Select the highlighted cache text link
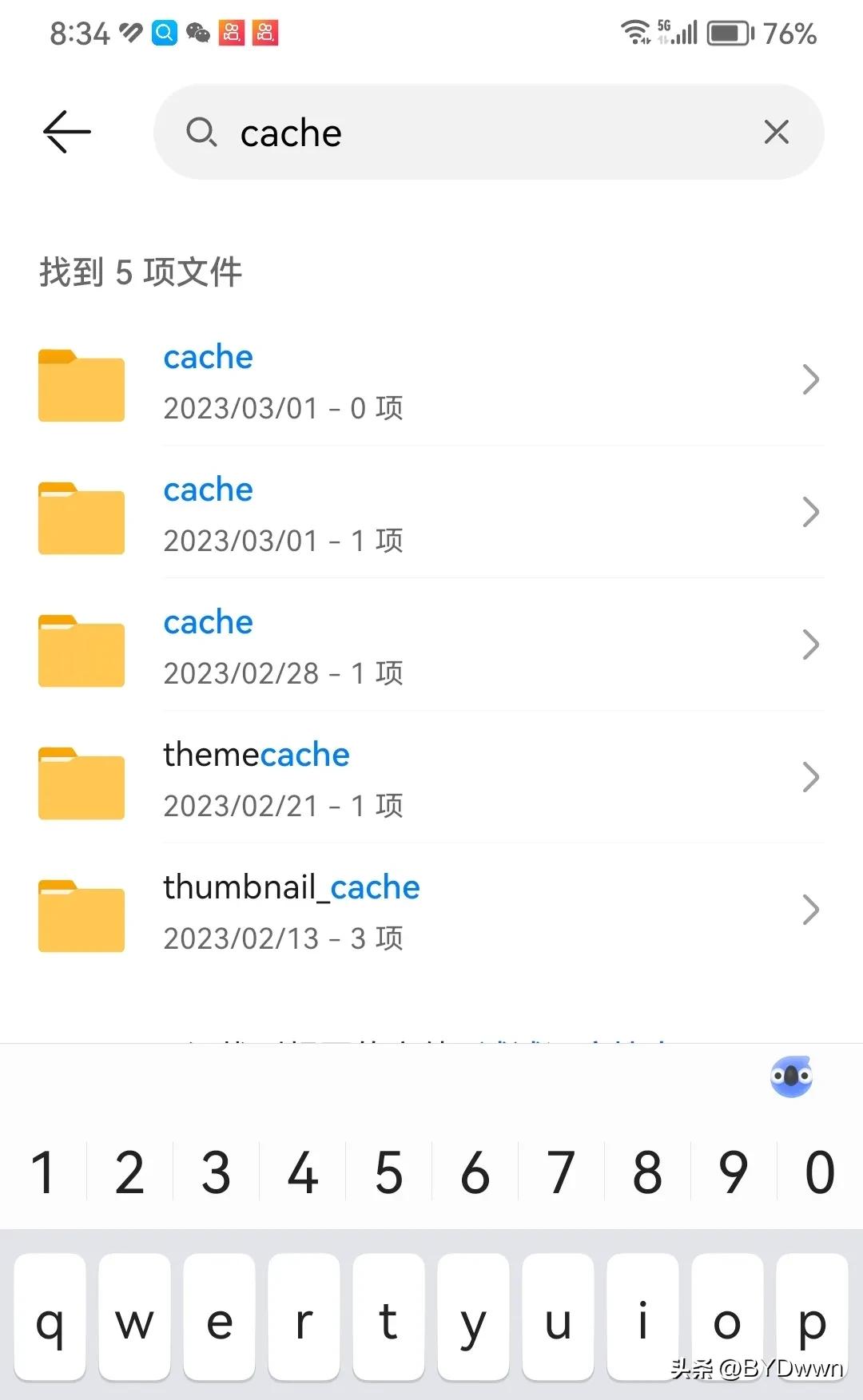 [208, 357]
